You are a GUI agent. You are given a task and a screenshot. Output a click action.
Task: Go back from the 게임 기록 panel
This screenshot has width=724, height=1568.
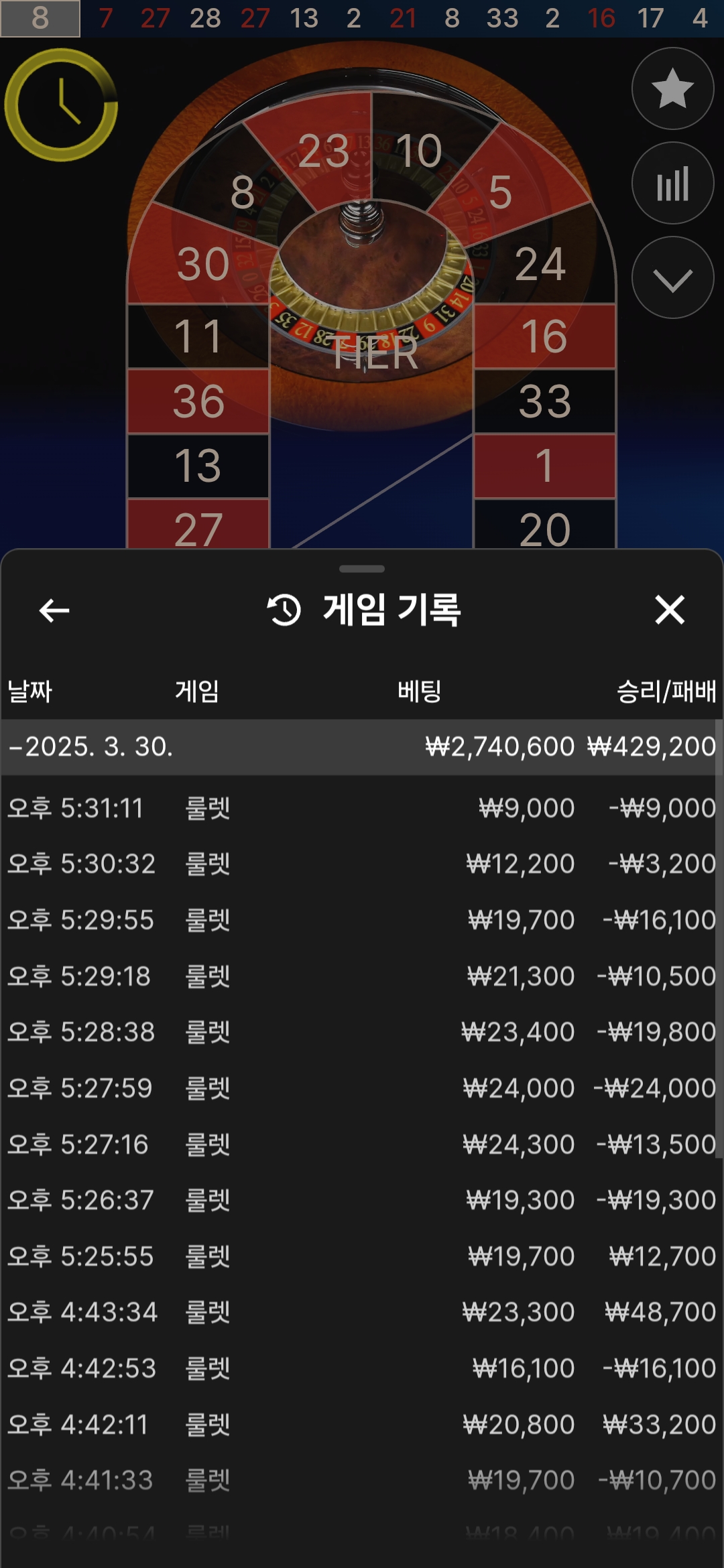[54, 610]
